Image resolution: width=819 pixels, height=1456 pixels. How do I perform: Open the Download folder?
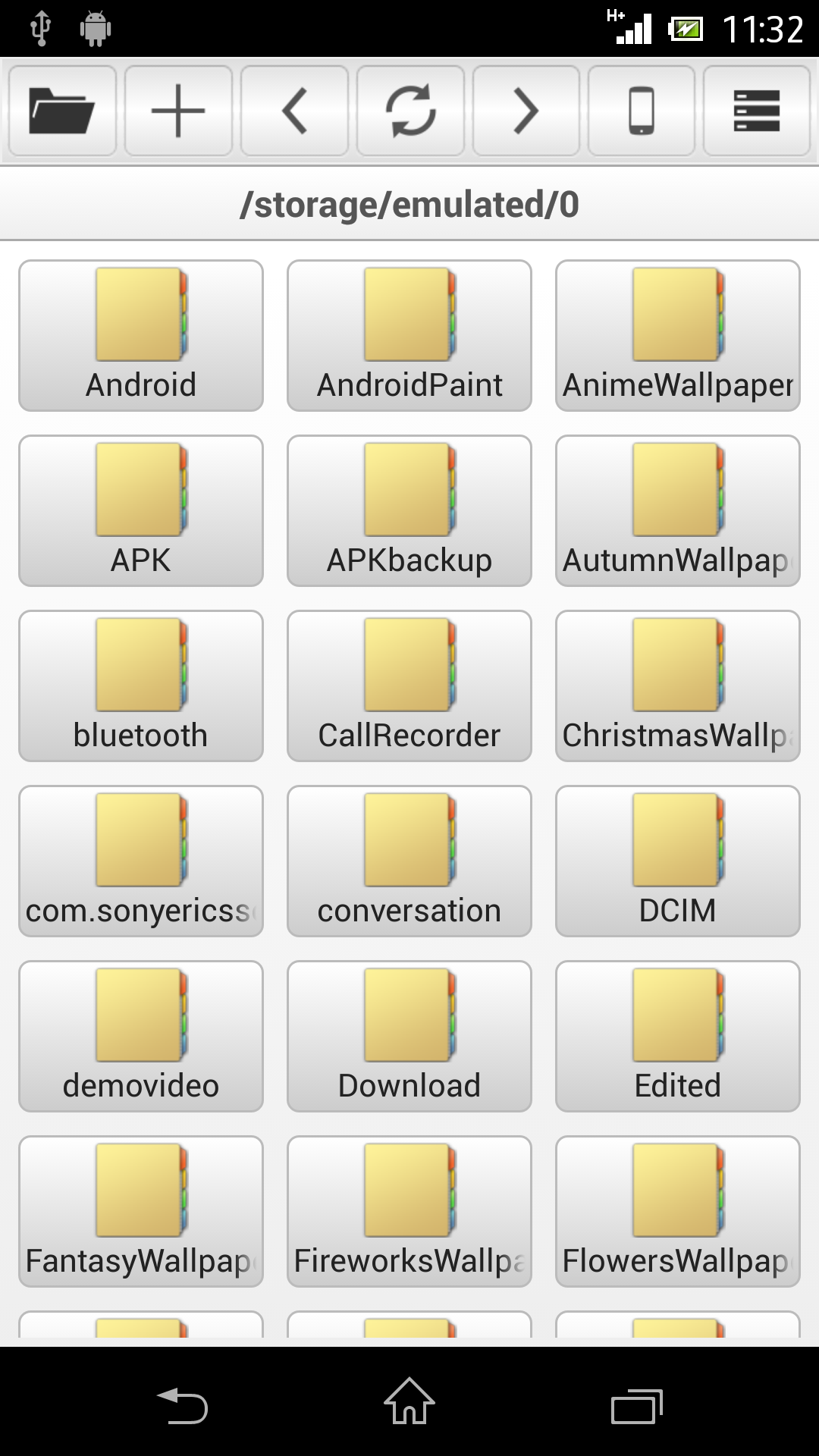click(x=409, y=1036)
